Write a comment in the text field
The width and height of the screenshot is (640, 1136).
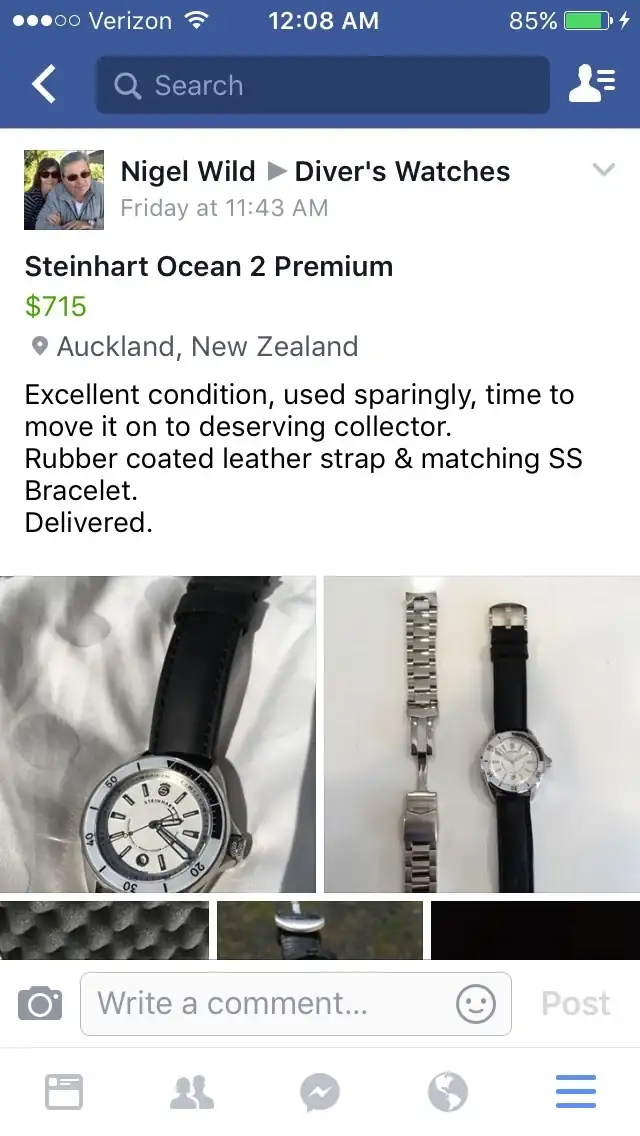point(270,1003)
